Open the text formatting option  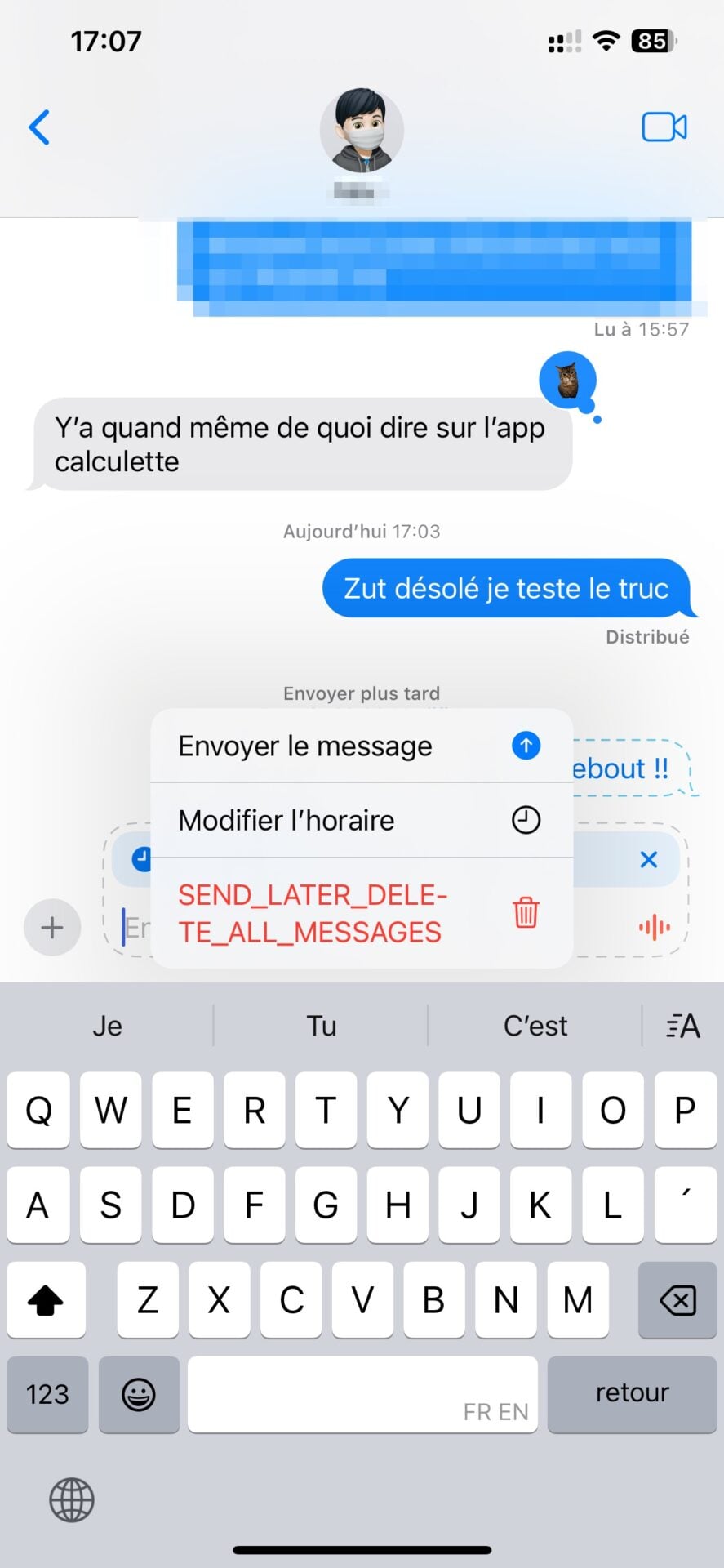[682, 1026]
